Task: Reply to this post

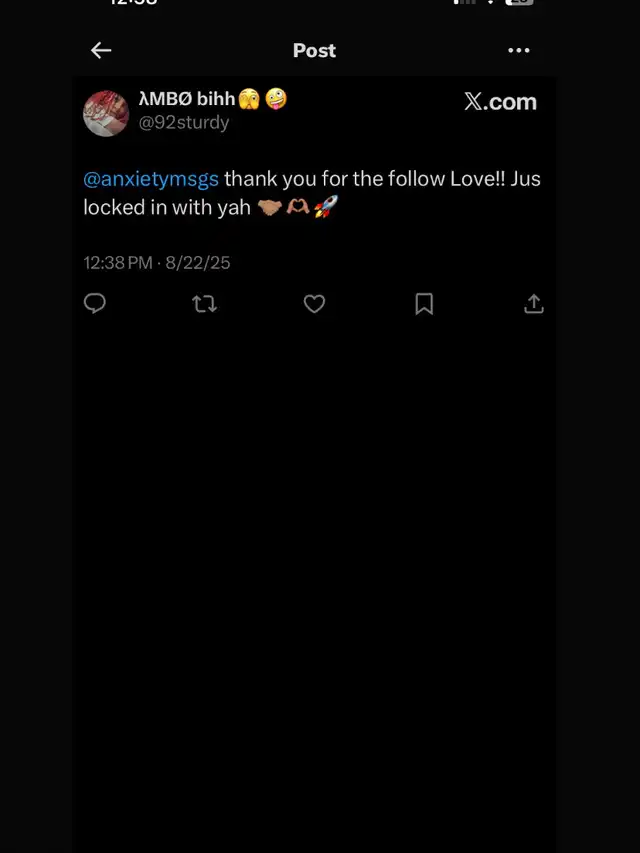Action: coord(95,304)
